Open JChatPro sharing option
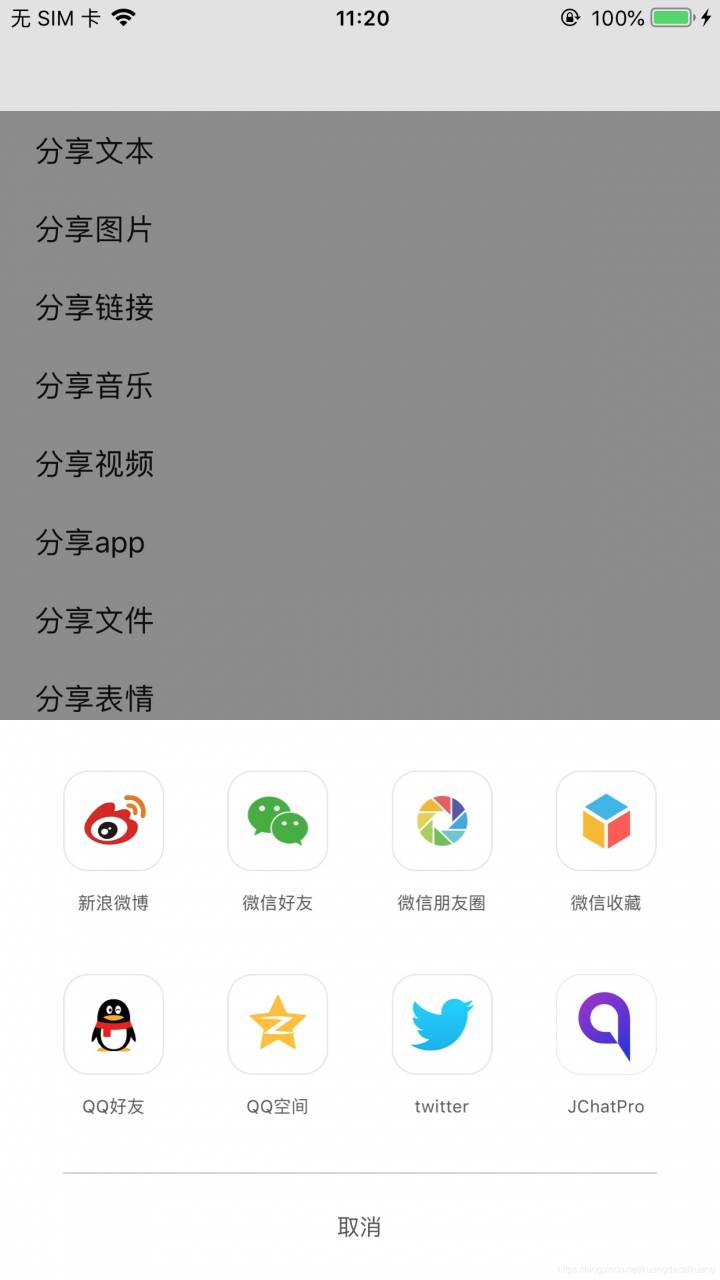720x1280 pixels. point(606,1023)
